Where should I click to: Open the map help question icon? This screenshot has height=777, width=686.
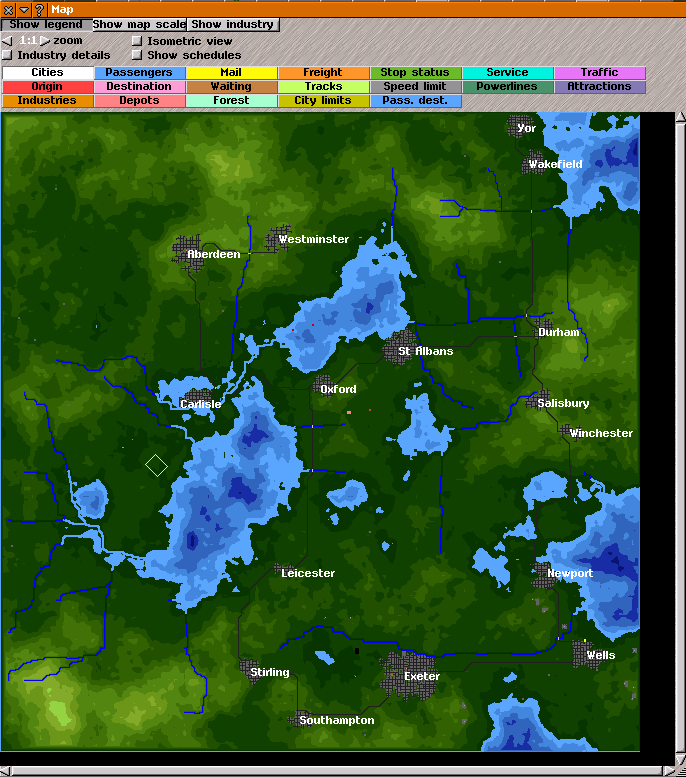click(38, 9)
